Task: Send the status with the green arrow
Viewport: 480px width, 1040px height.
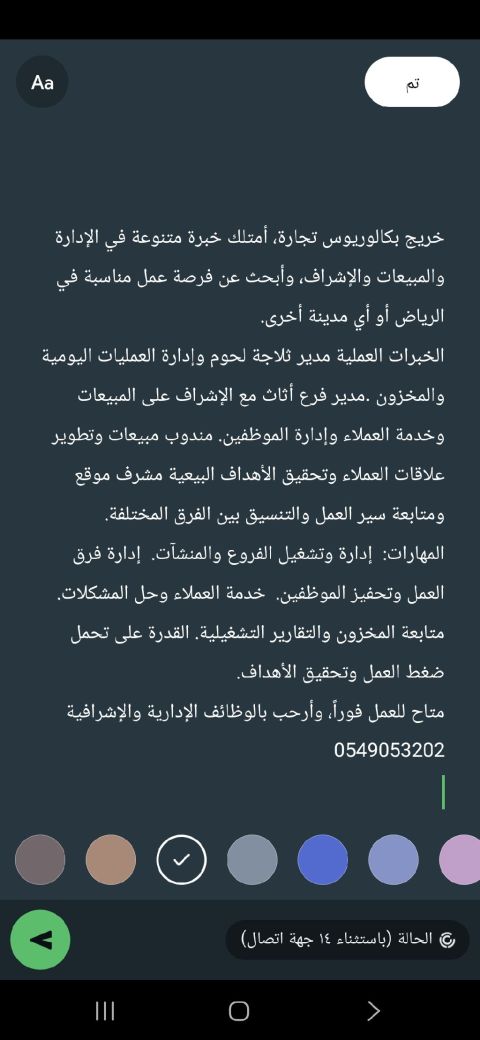Action: pyautogui.click(x=40, y=939)
